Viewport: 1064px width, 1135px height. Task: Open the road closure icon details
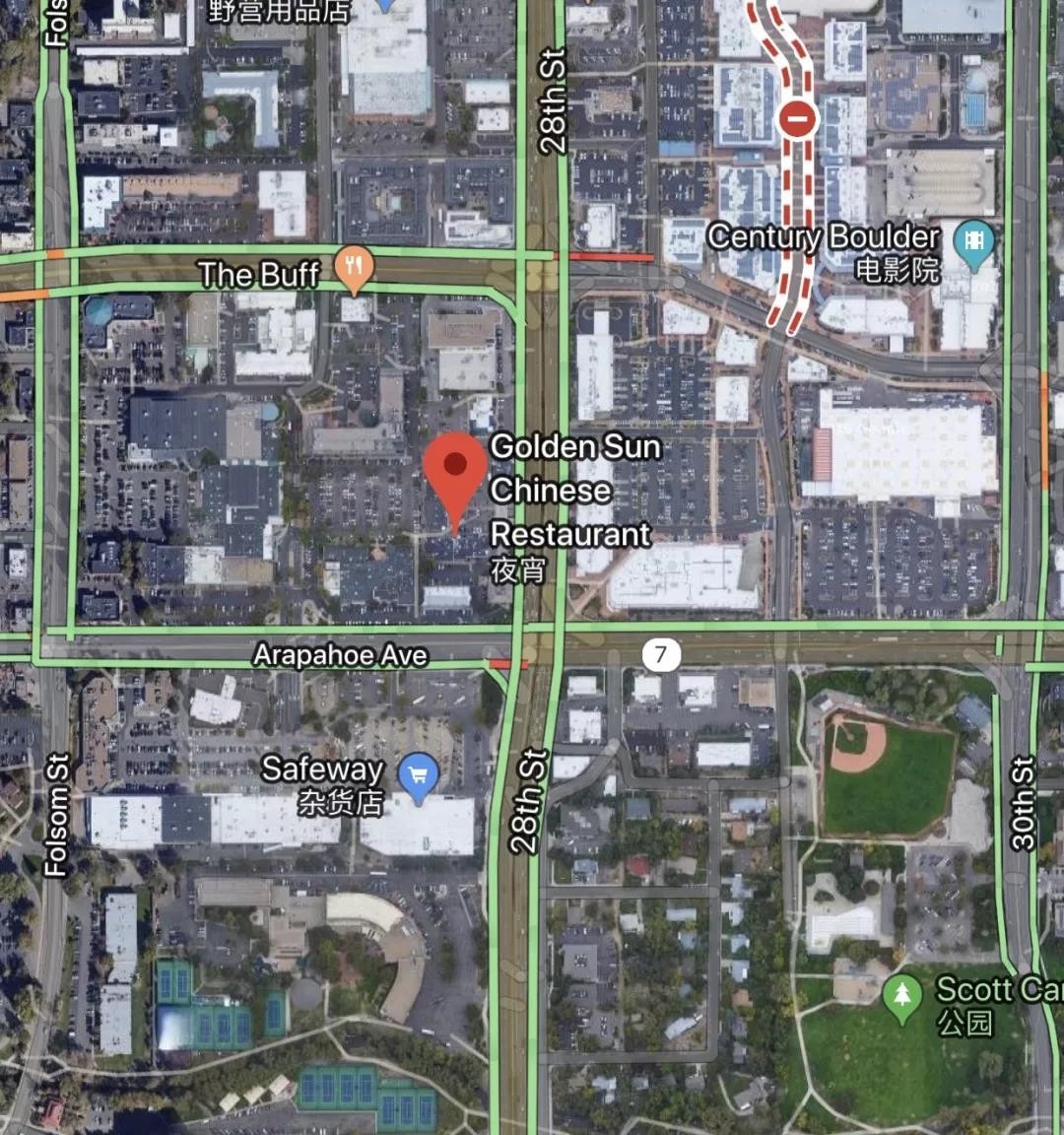(x=797, y=119)
